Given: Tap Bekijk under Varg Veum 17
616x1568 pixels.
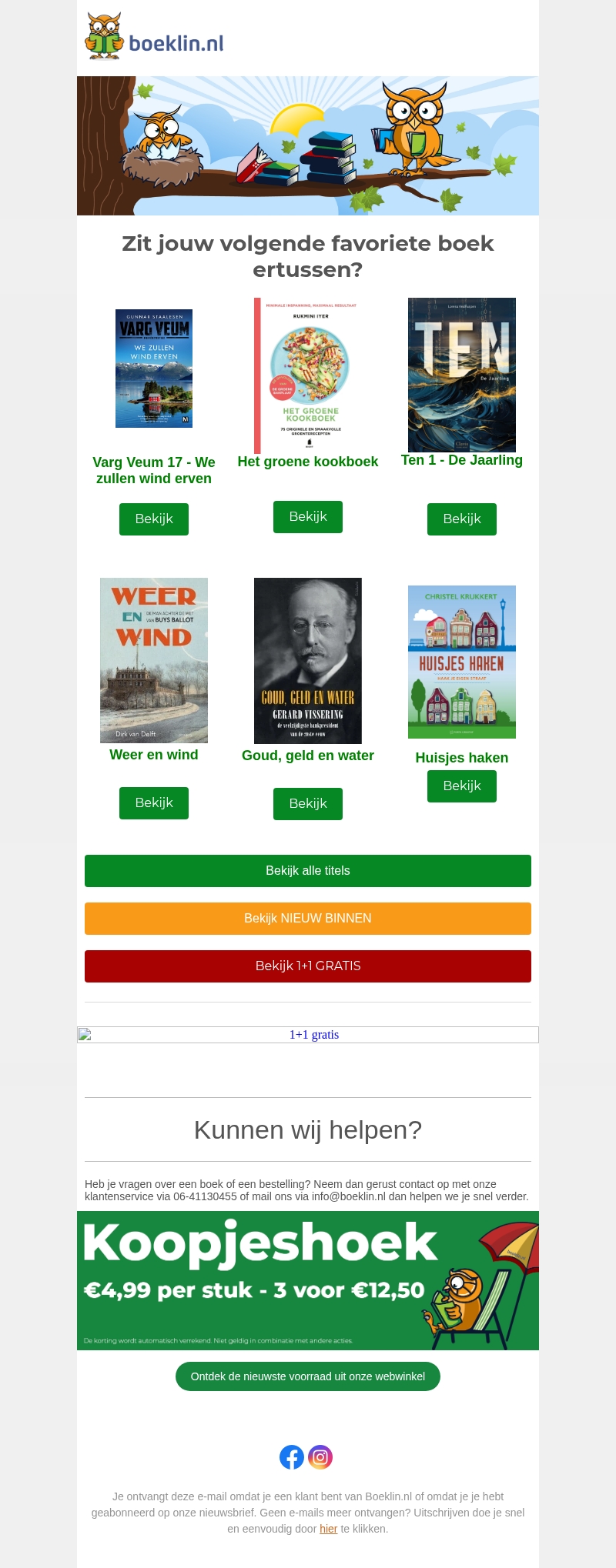Looking at the screenshot, I should [x=154, y=519].
